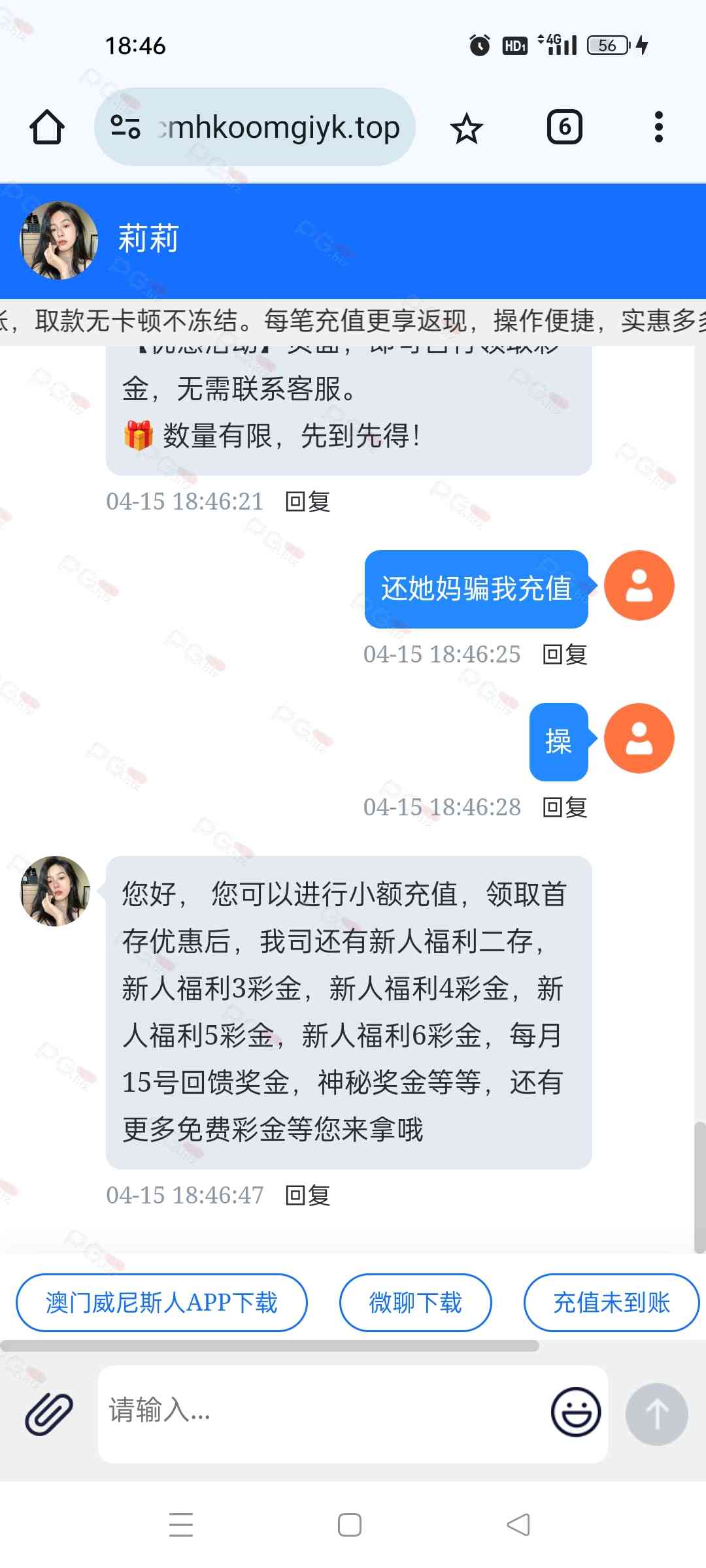Open the emoji picker
This screenshot has width=706, height=1568.
576,1413
